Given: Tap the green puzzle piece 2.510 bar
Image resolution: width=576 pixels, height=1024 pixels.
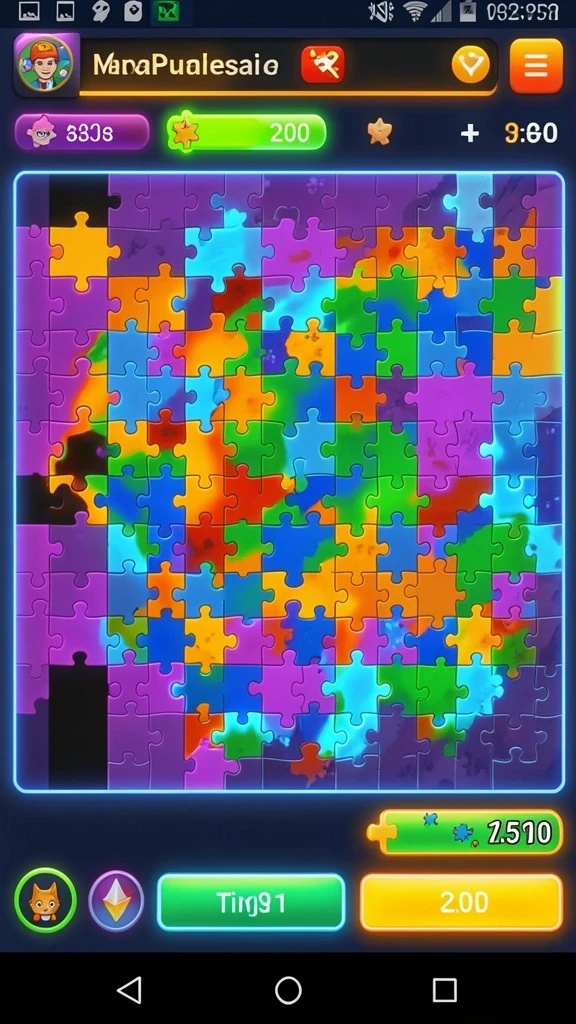Looking at the screenshot, I should [x=465, y=832].
